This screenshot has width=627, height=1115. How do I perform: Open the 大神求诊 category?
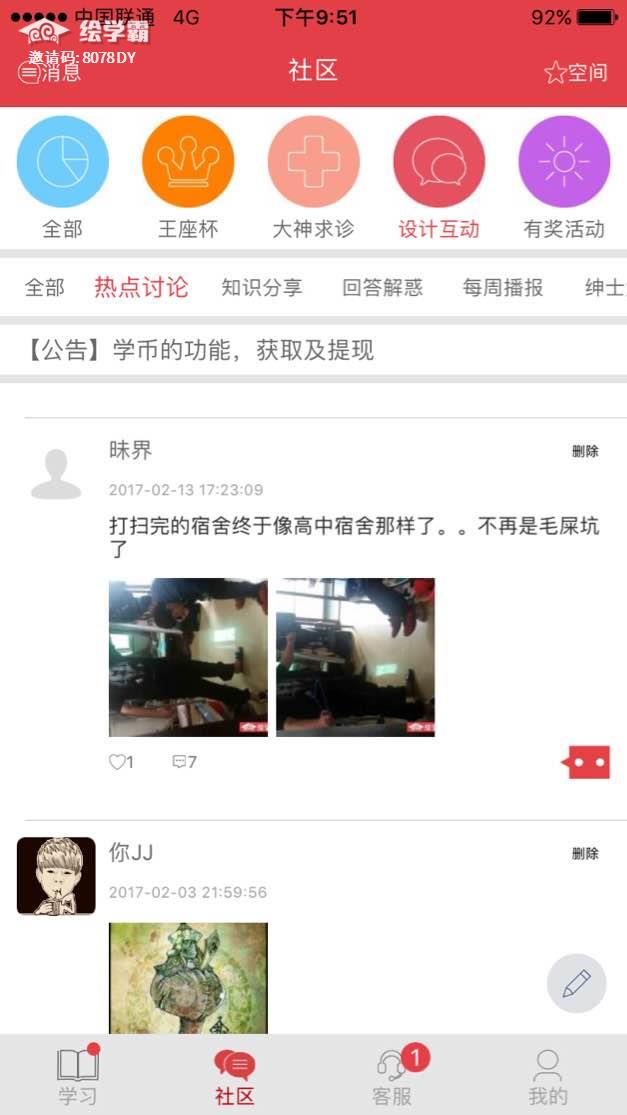tap(313, 162)
